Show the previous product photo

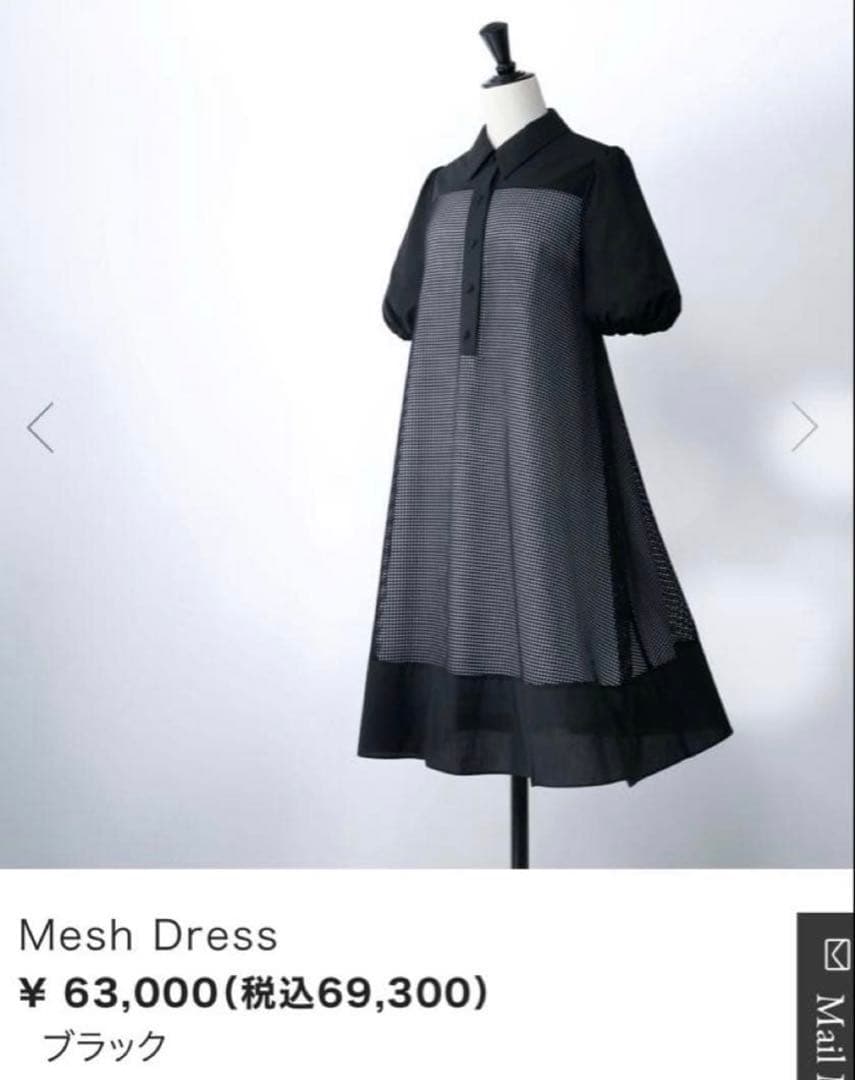[x=40, y=428]
